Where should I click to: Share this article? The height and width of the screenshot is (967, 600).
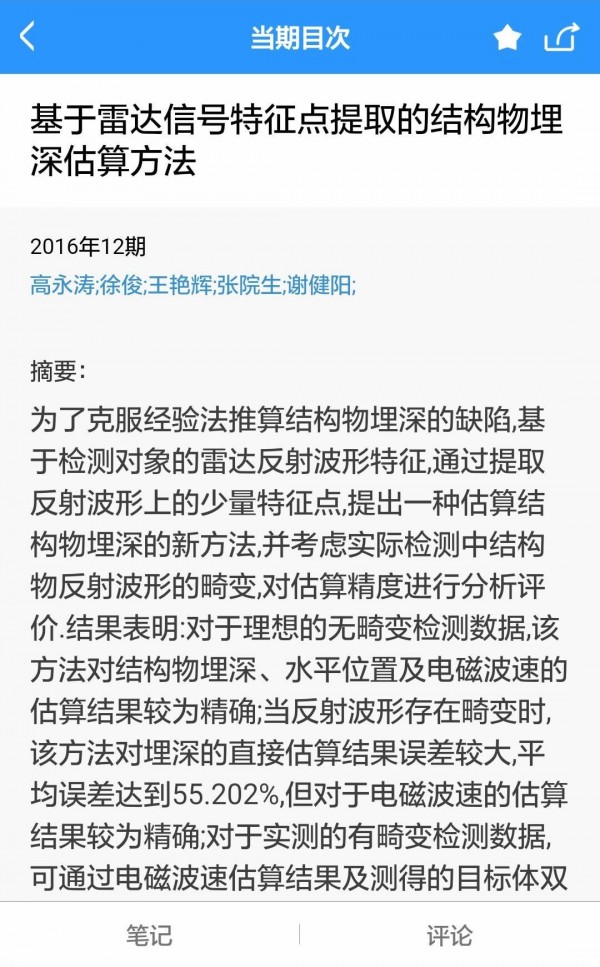click(561, 38)
